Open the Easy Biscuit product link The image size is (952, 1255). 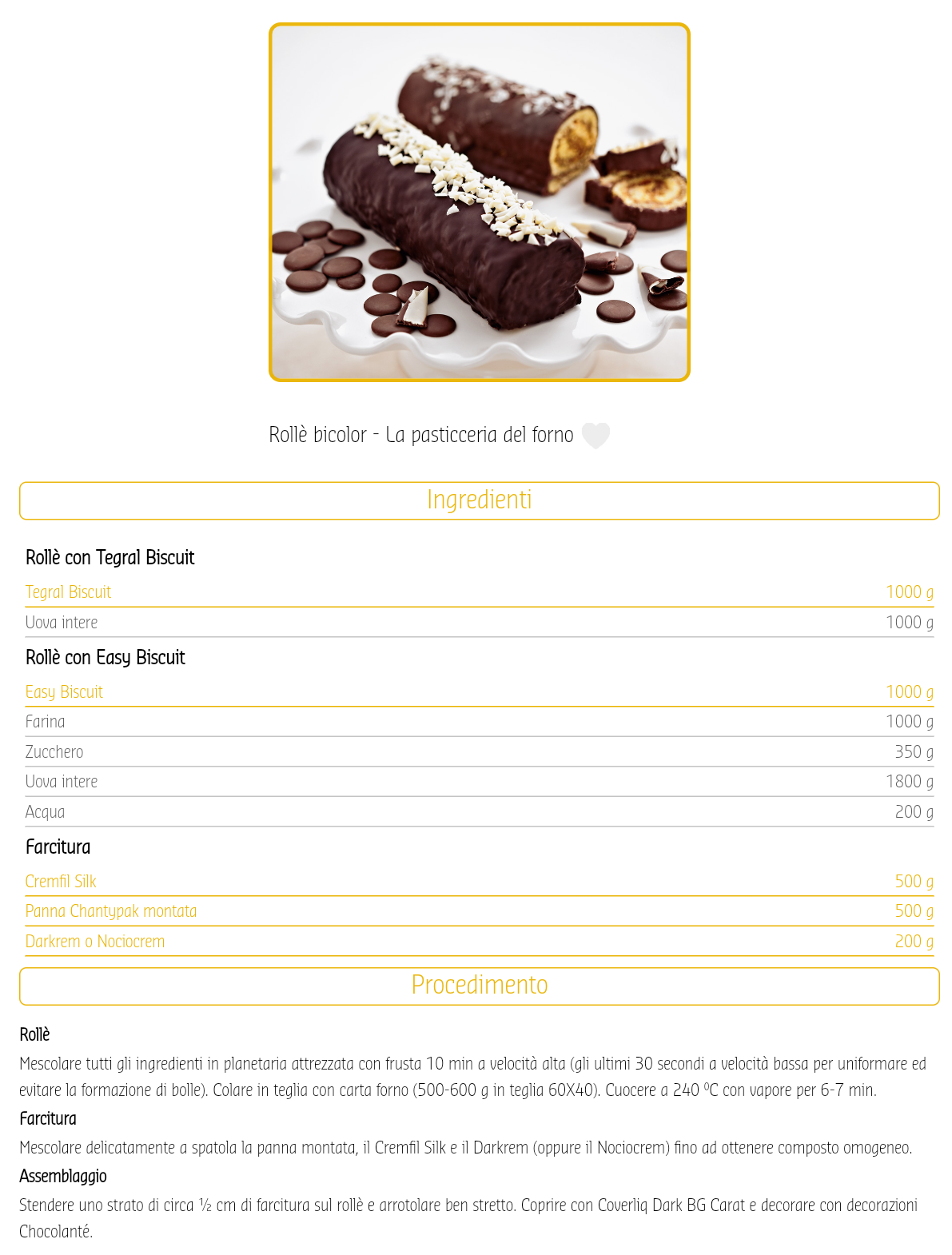coord(64,692)
